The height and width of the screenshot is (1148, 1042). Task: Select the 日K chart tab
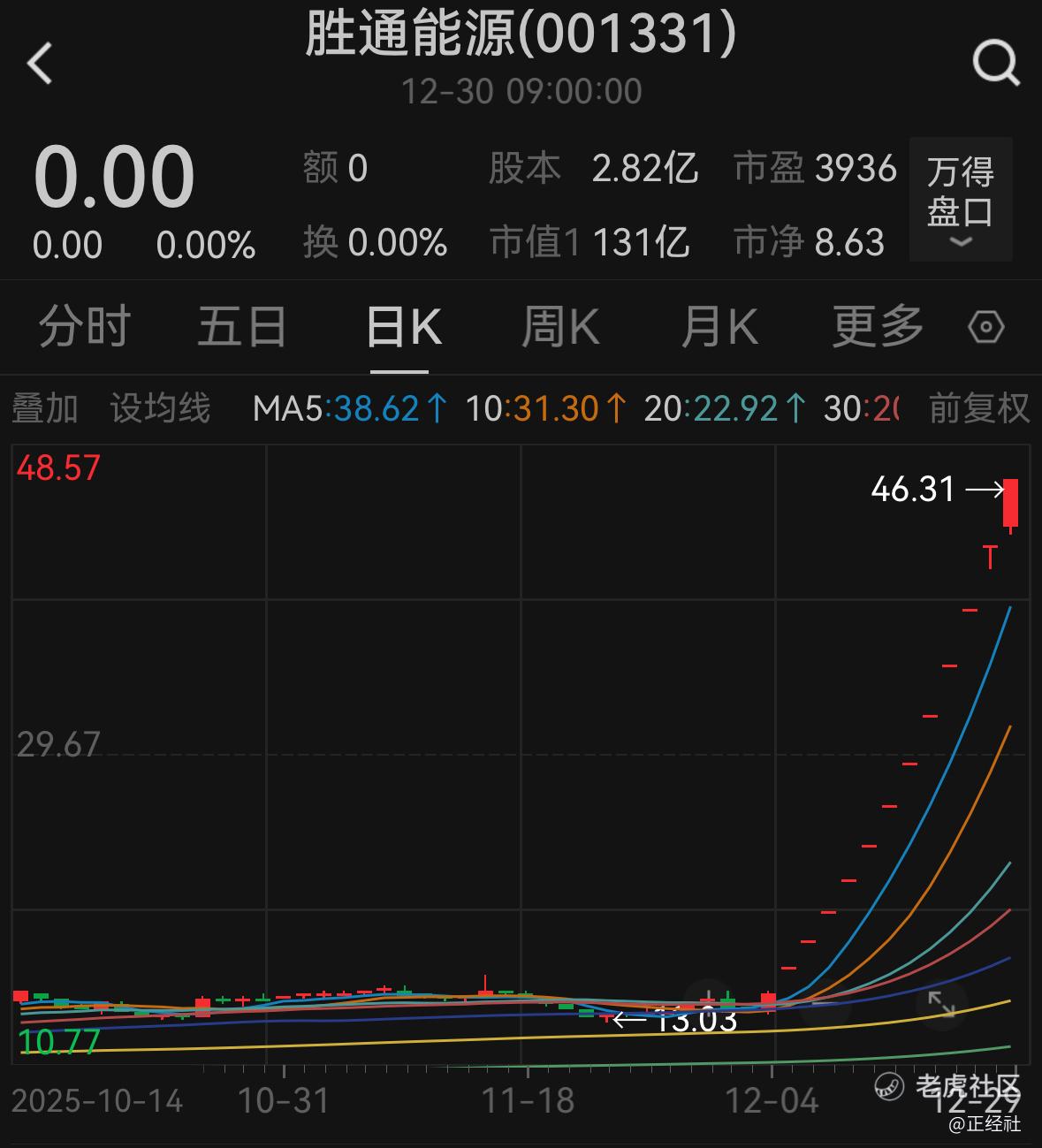point(403,327)
